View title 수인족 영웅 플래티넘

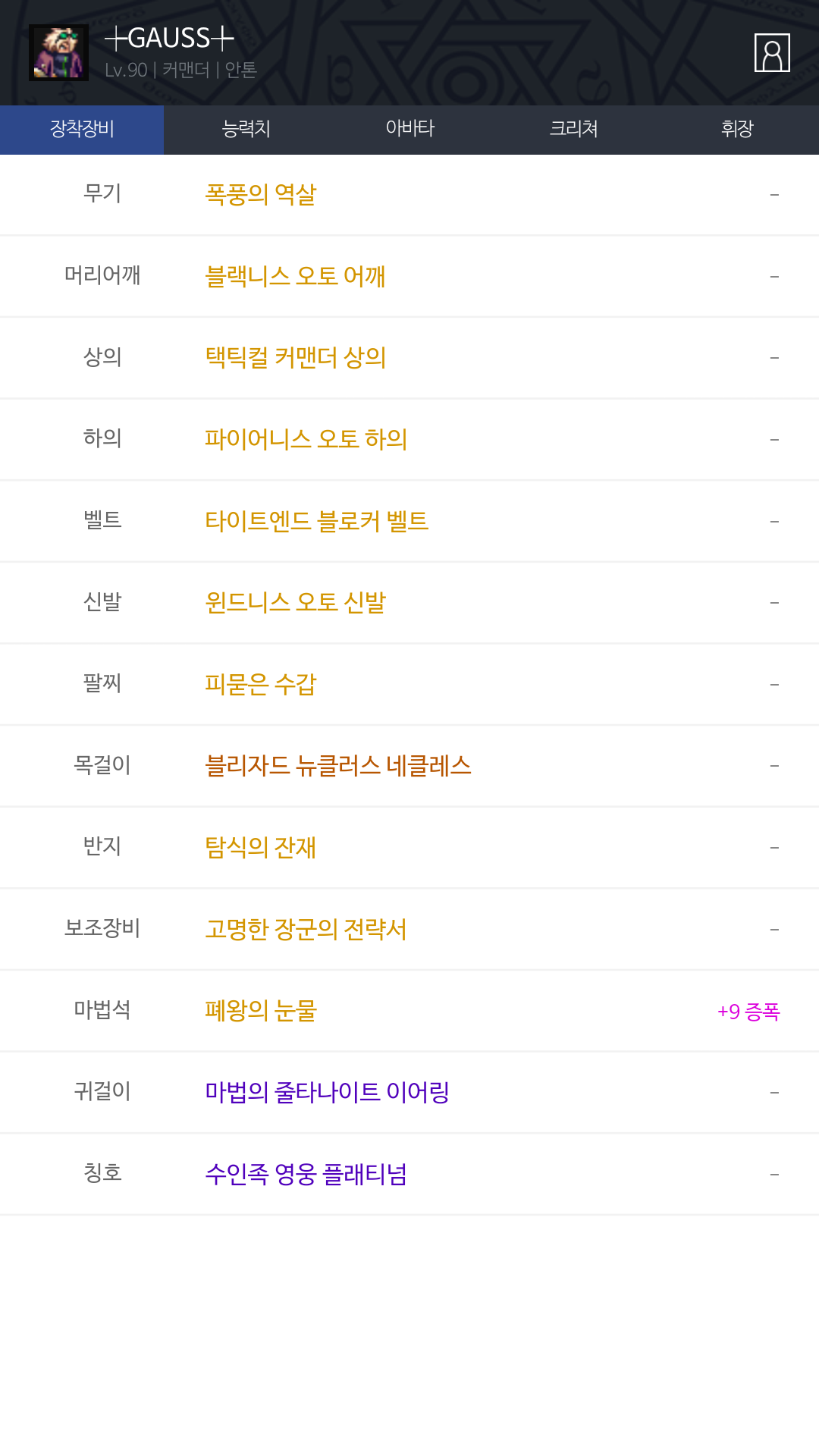tap(306, 1174)
